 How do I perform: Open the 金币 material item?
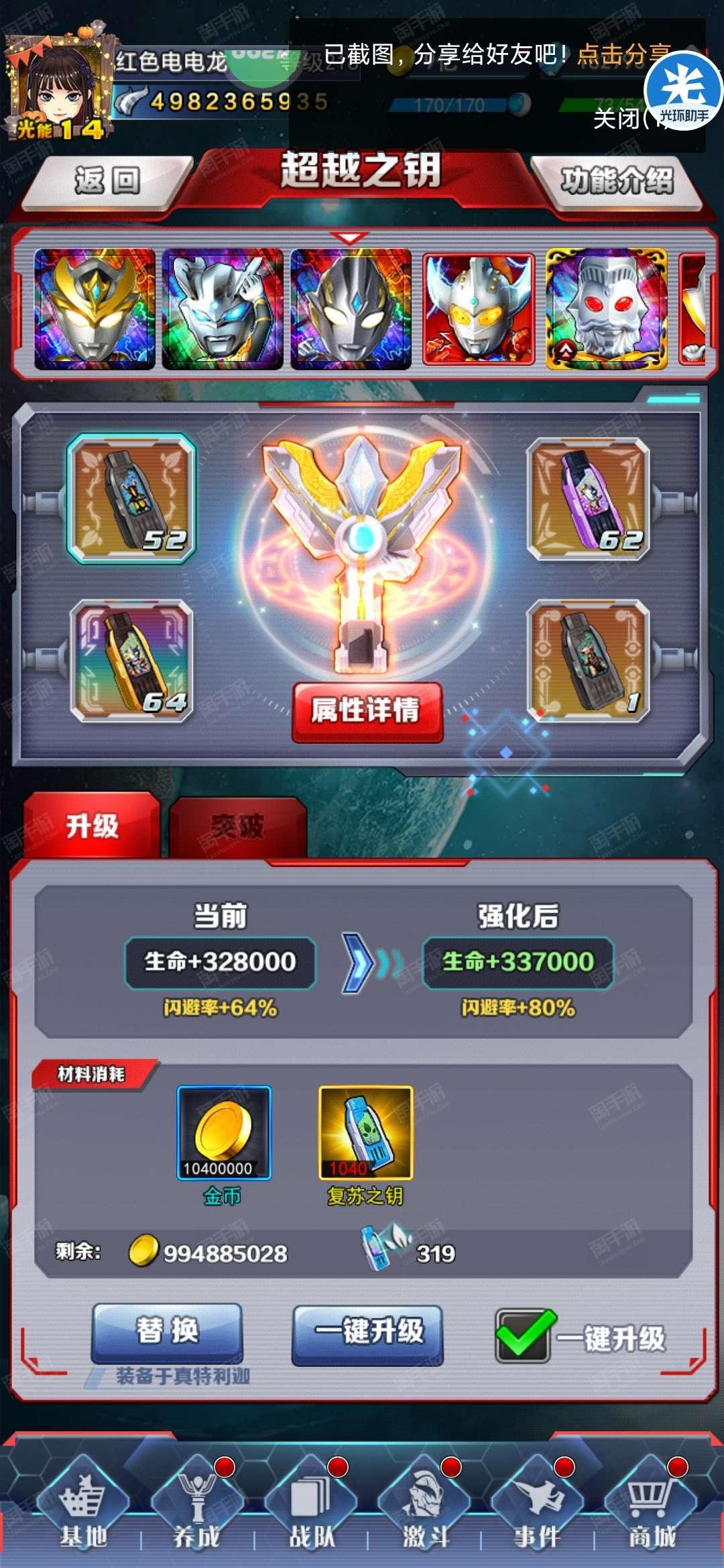tap(224, 1132)
